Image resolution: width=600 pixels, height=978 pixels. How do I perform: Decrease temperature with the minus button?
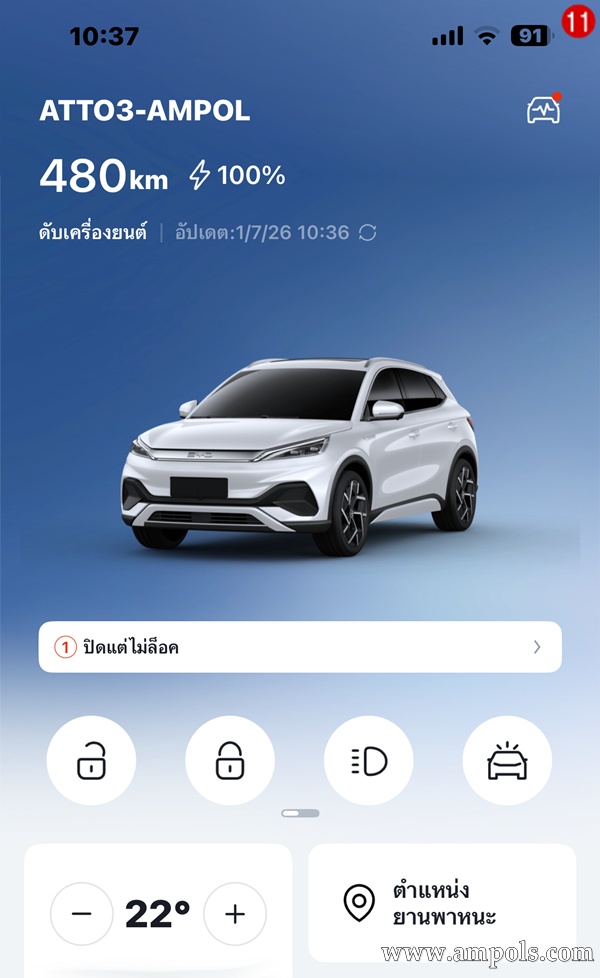pyautogui.click(x=82, y=914)
